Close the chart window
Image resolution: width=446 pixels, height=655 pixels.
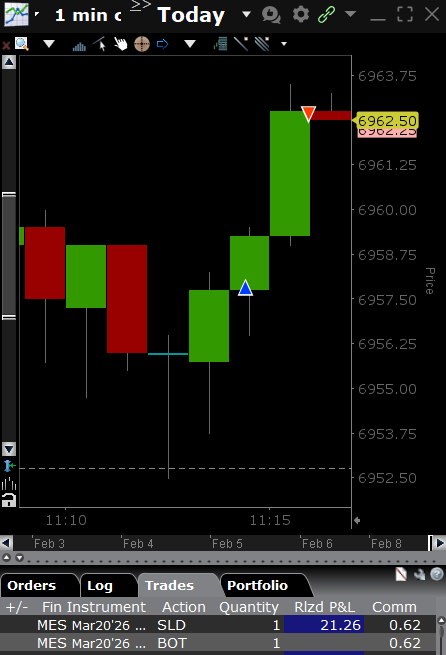coord(432,14)
